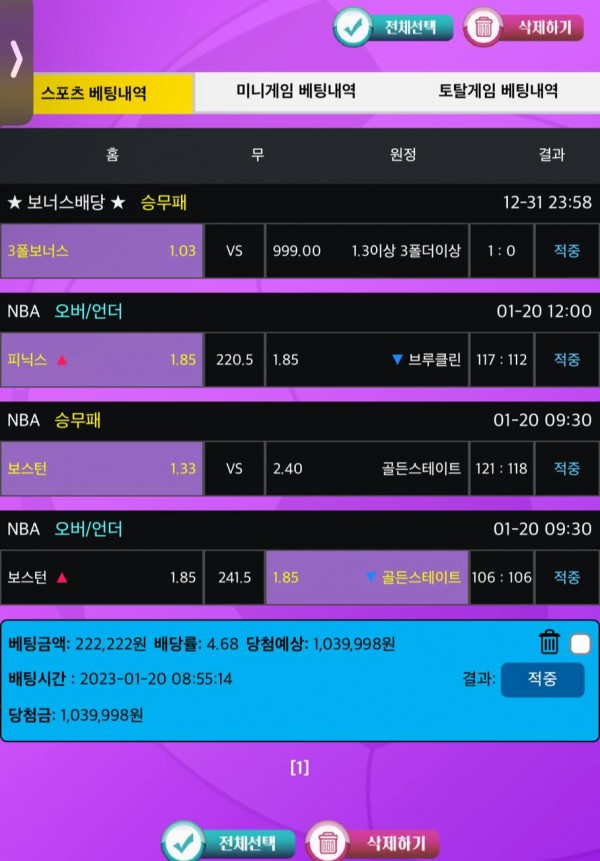Tap the top 전체선택 select-all button
The image size is (600, 861).
pyautogui.click(x=393, y=27)
